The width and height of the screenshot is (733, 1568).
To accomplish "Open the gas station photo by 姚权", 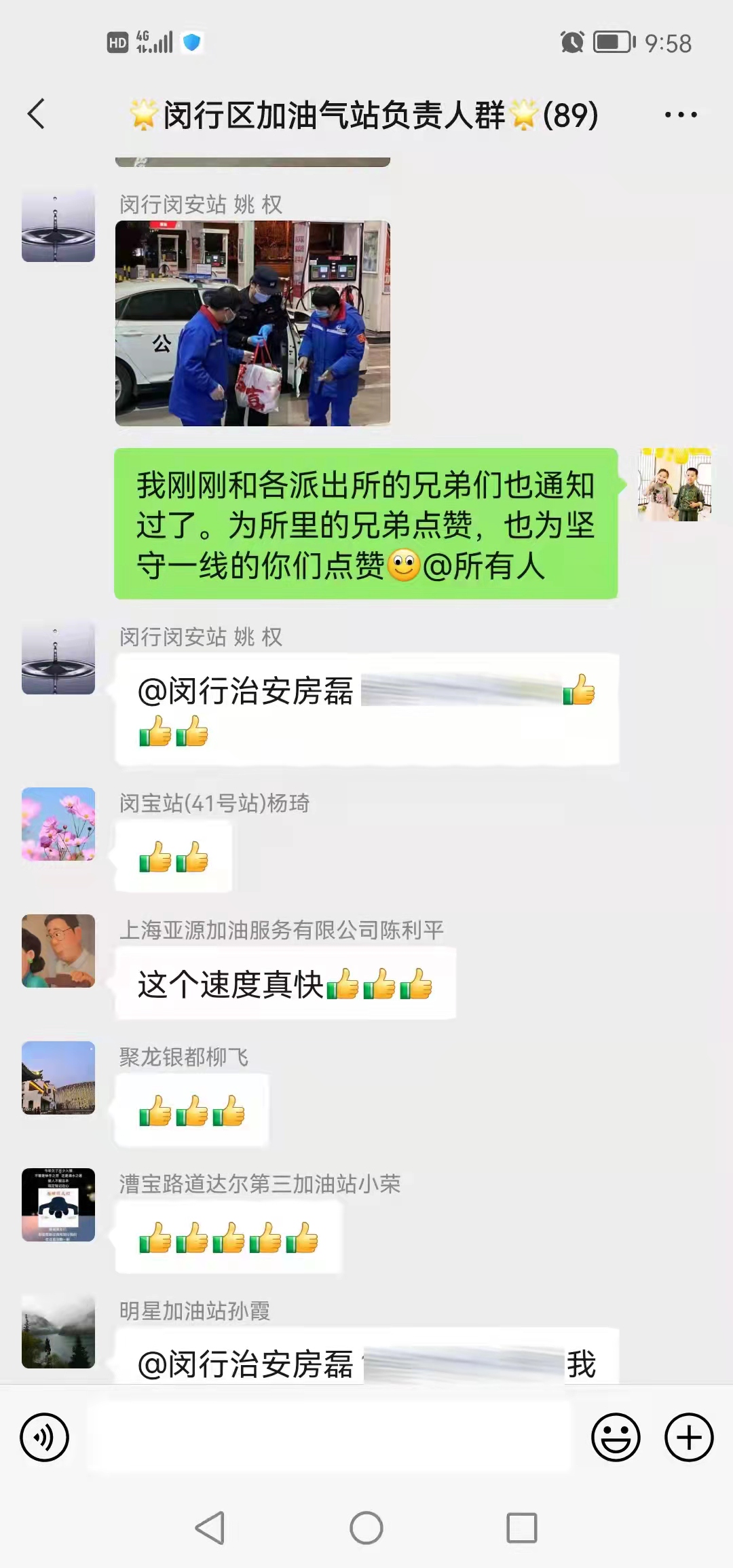I will [x=252, y=323].
